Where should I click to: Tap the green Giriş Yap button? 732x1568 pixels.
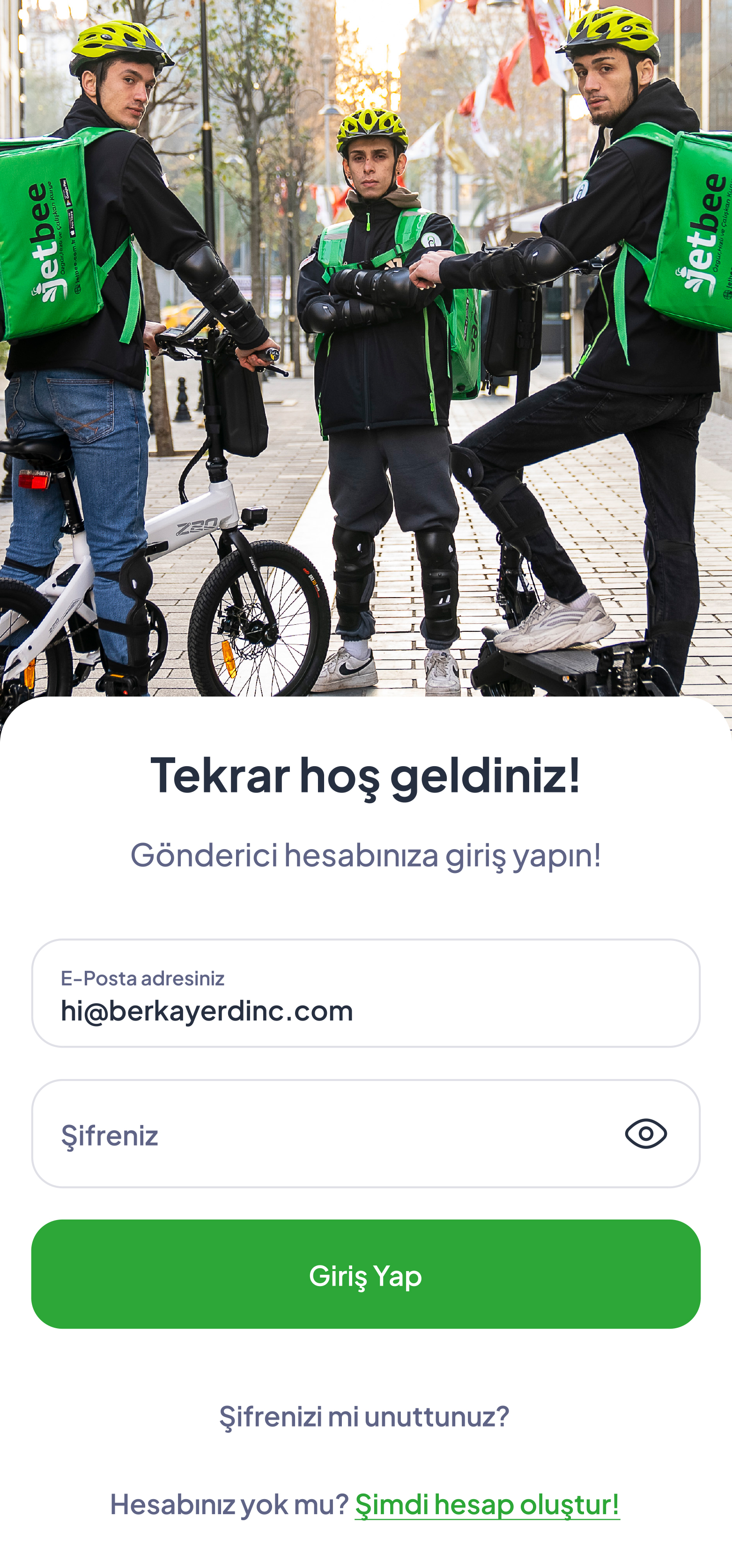[x=366, y=1274]
